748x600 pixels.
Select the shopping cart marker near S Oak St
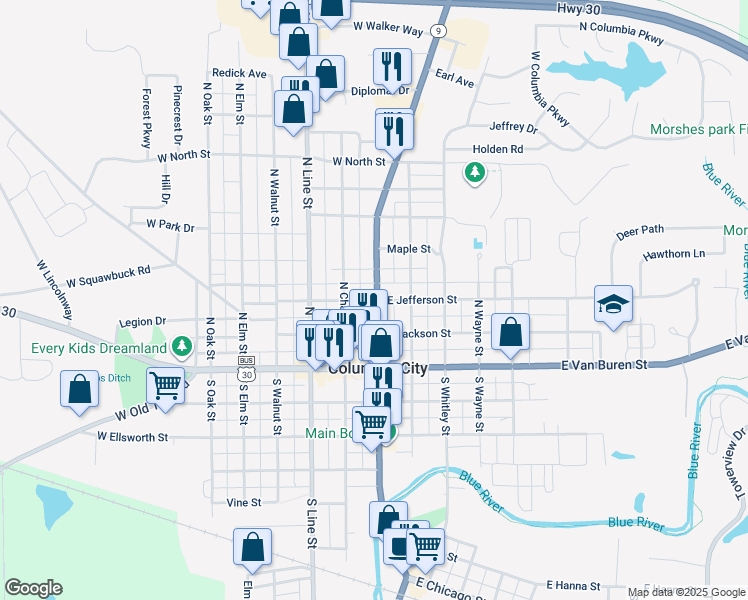tap(165, 385)
